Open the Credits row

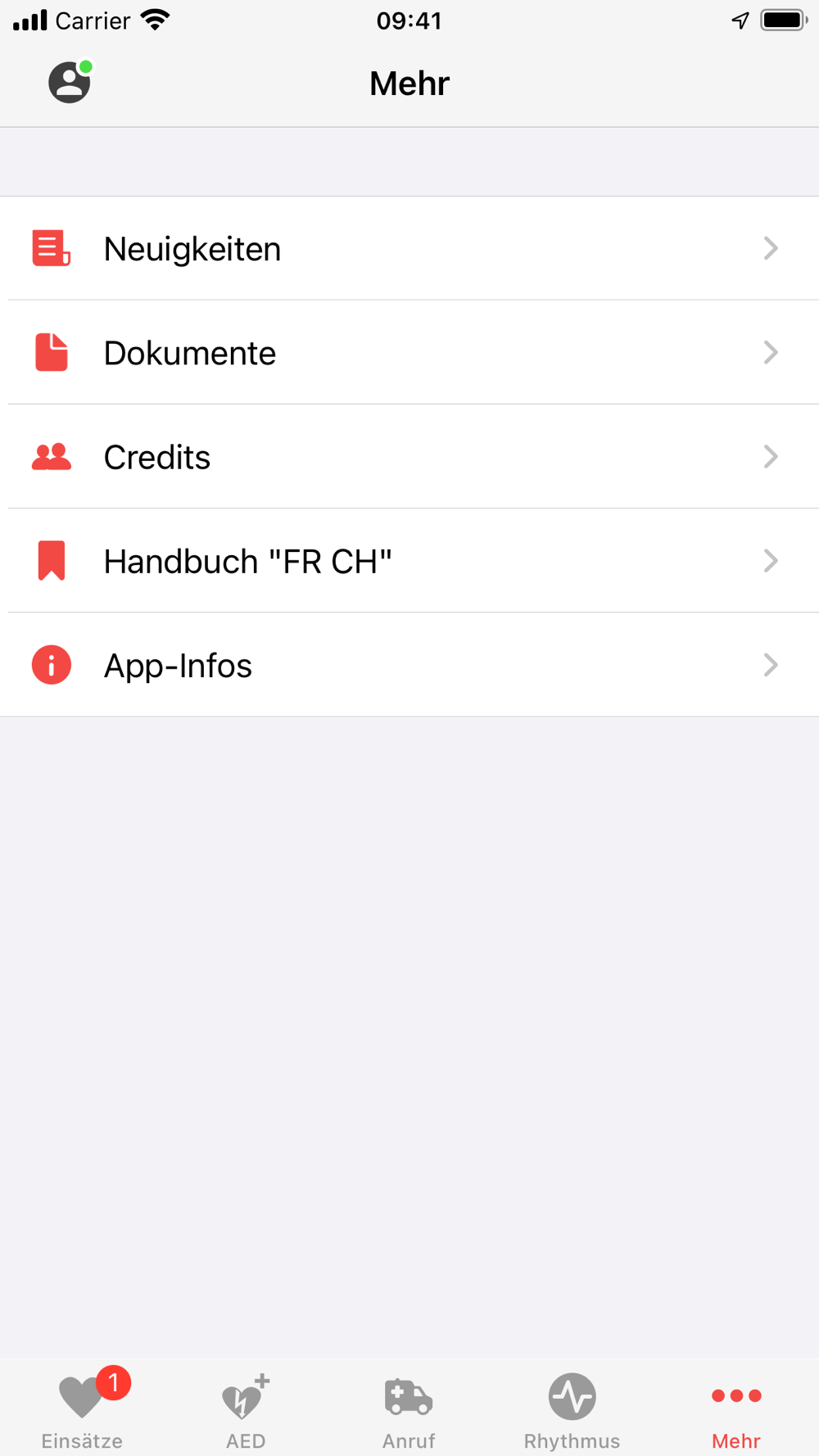coord(409,456)
